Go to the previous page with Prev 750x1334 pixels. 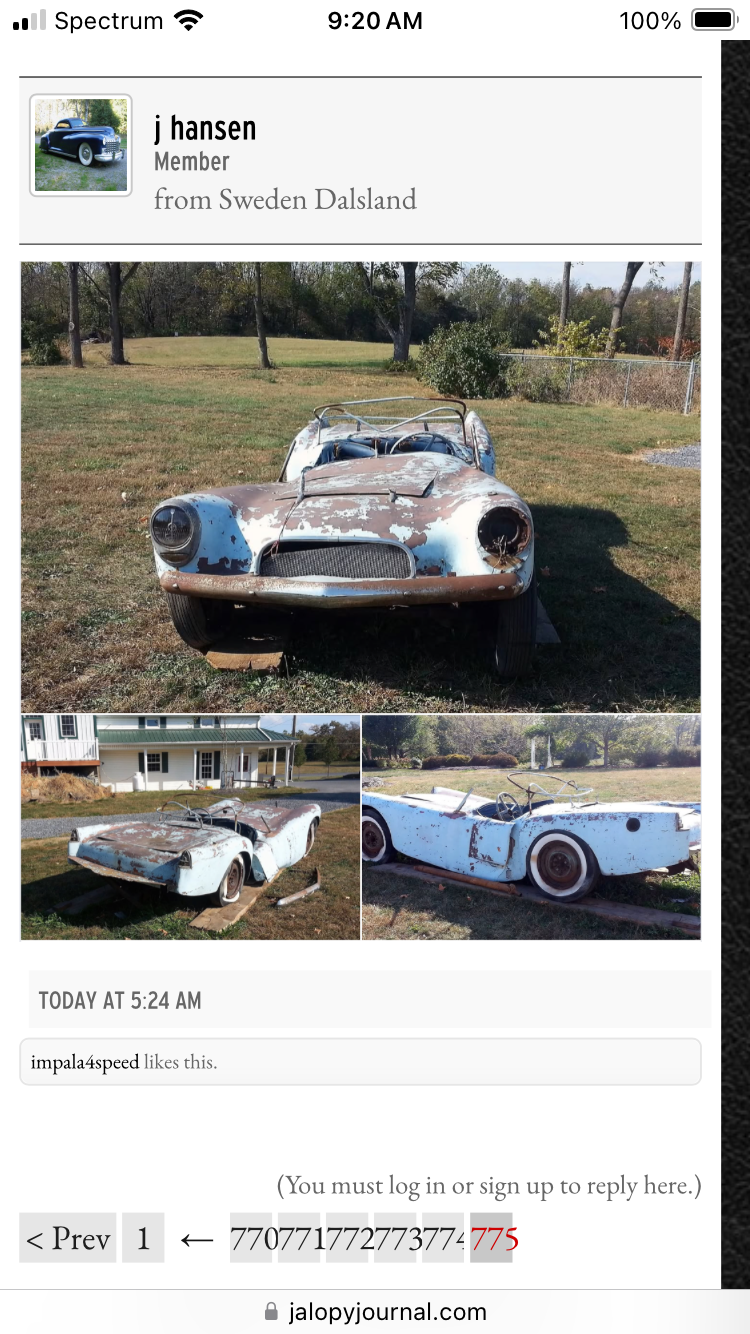click(68, 1238)
